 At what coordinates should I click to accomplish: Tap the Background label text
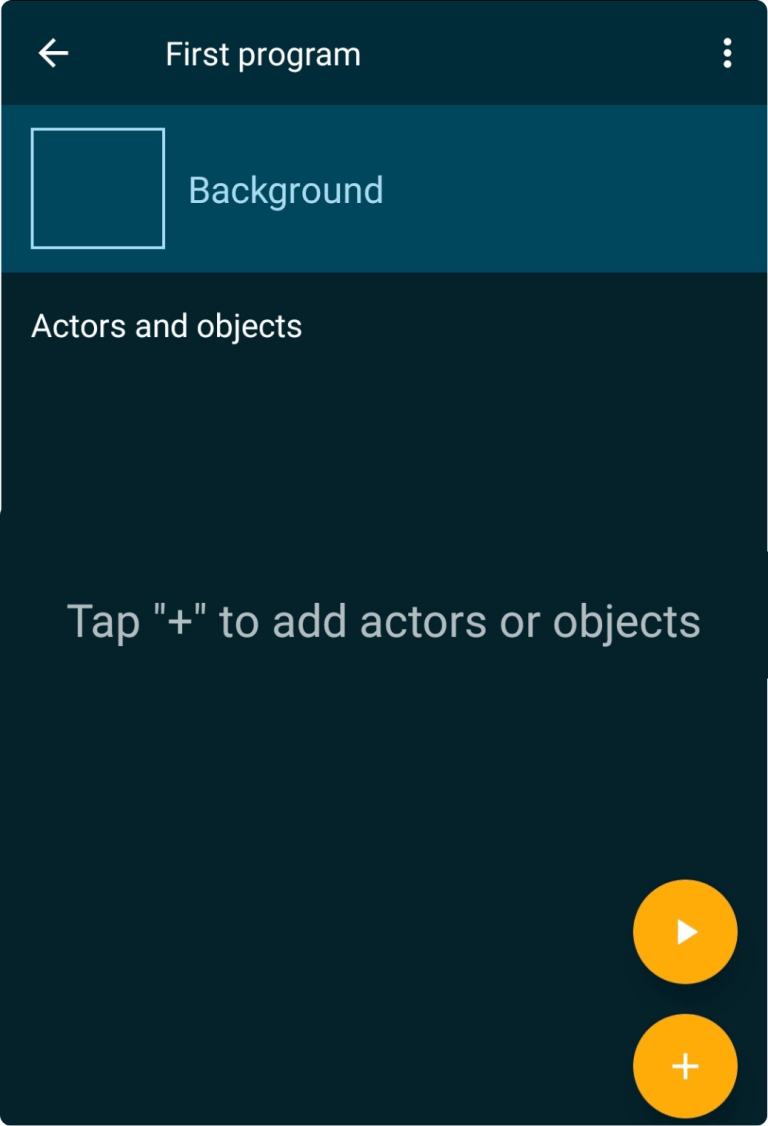coord(285,189)
